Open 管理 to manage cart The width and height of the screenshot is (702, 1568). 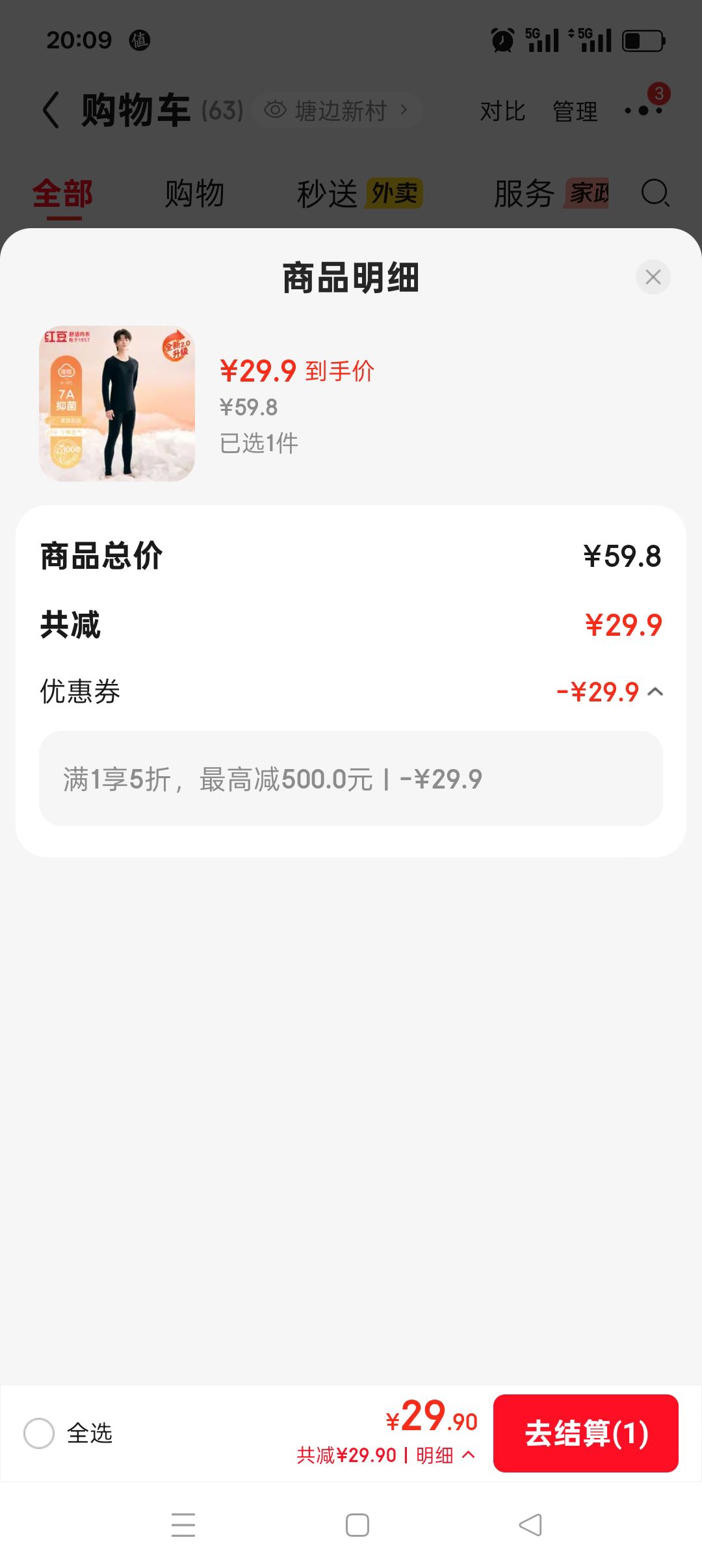pyautogui.click(x=575, y=111)
